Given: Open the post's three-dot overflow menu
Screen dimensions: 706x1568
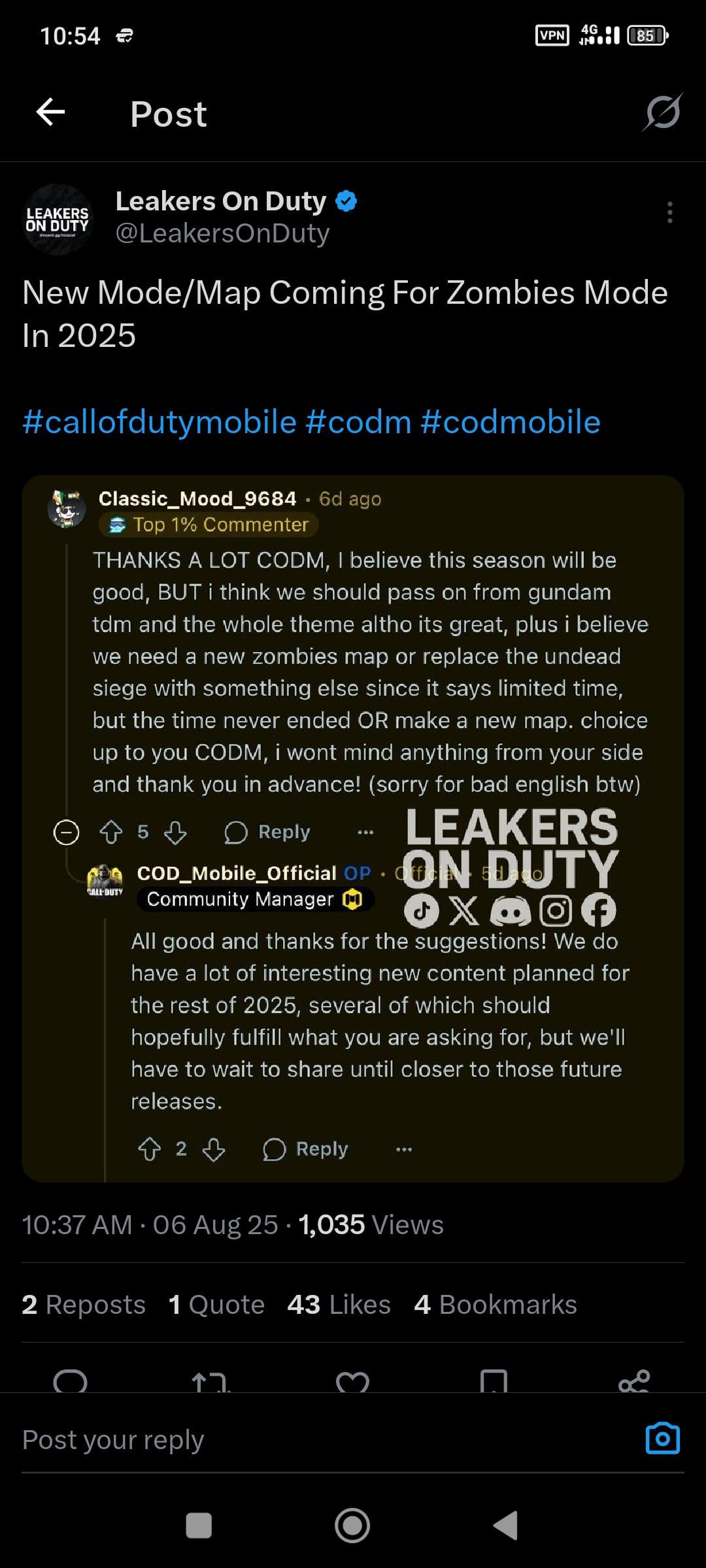Looking at the screenshot, I should (669, 212).
